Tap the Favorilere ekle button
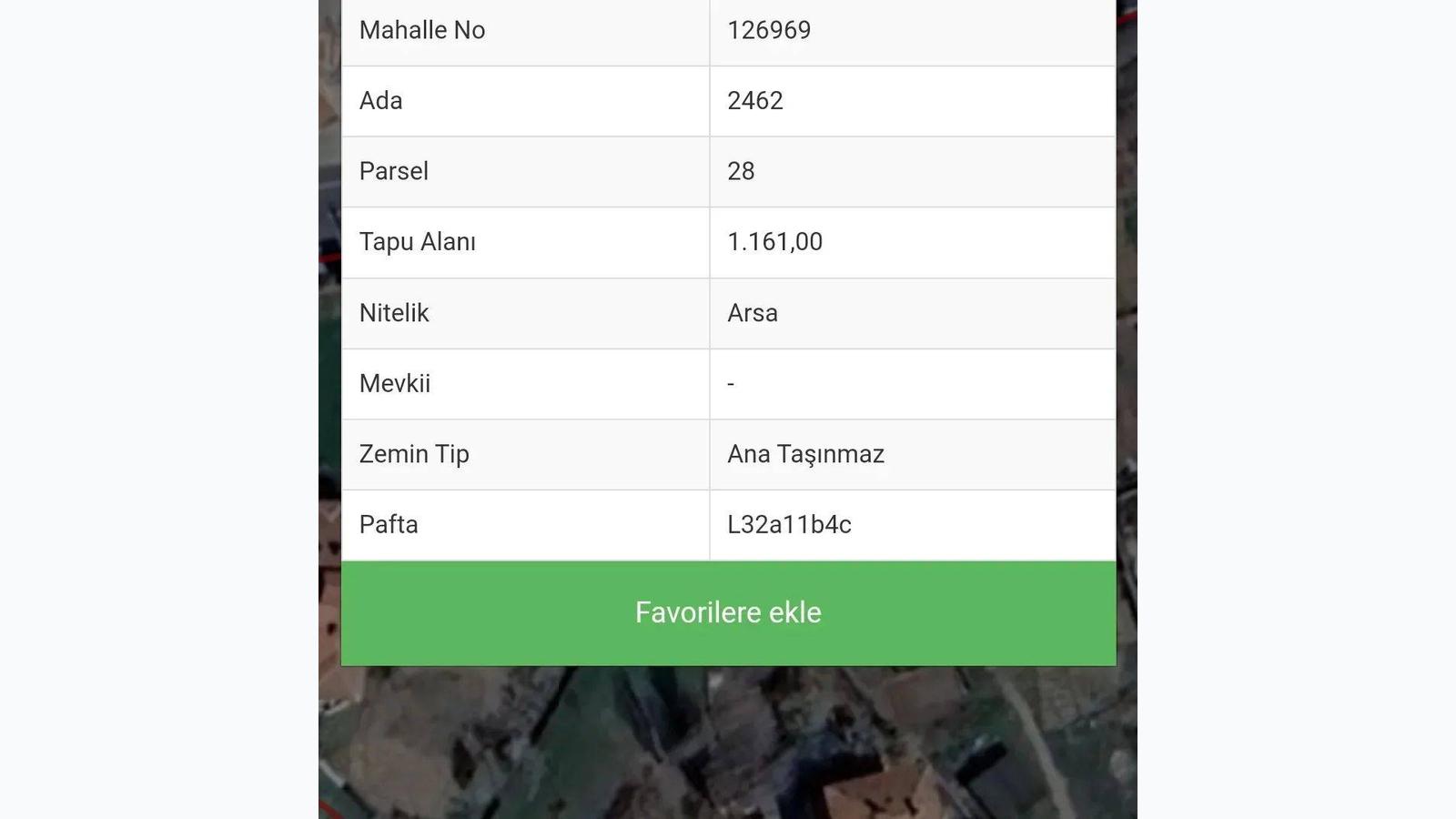1456x819 pixels. [x=728, y=612]
